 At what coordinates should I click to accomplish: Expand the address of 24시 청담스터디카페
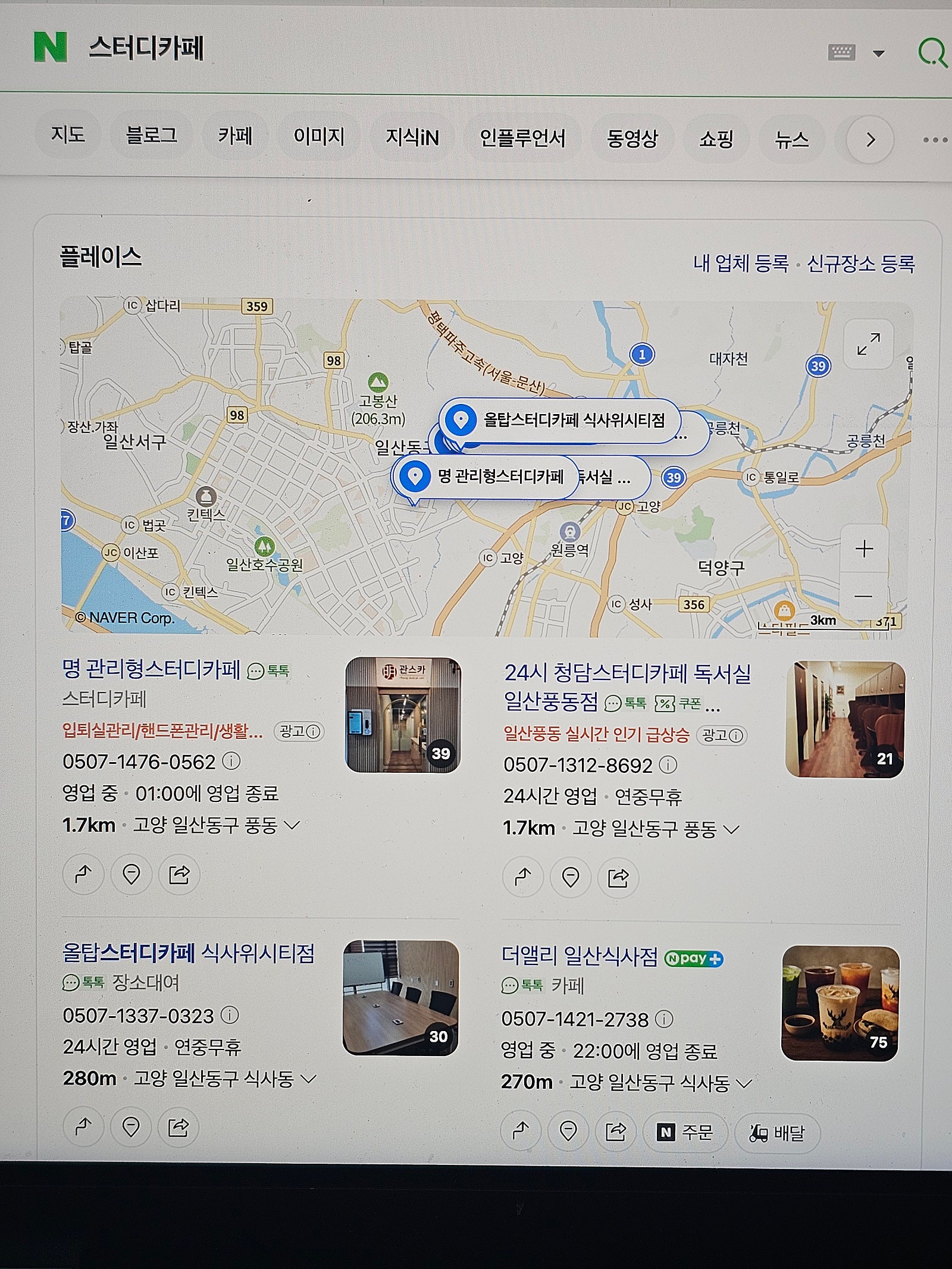click(732, 829)
